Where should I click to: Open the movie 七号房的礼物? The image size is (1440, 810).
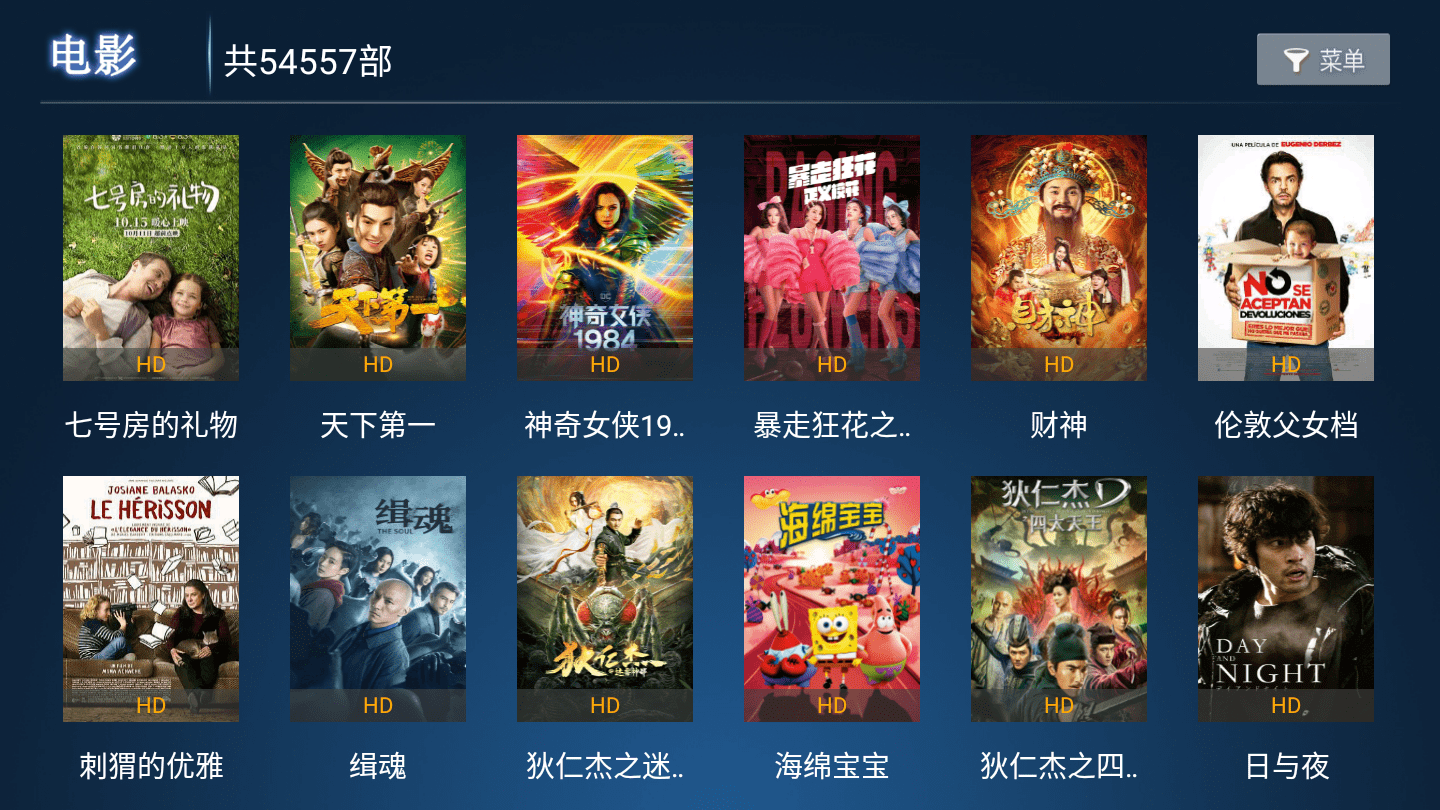pyautogui.click(x=151, y=257)
